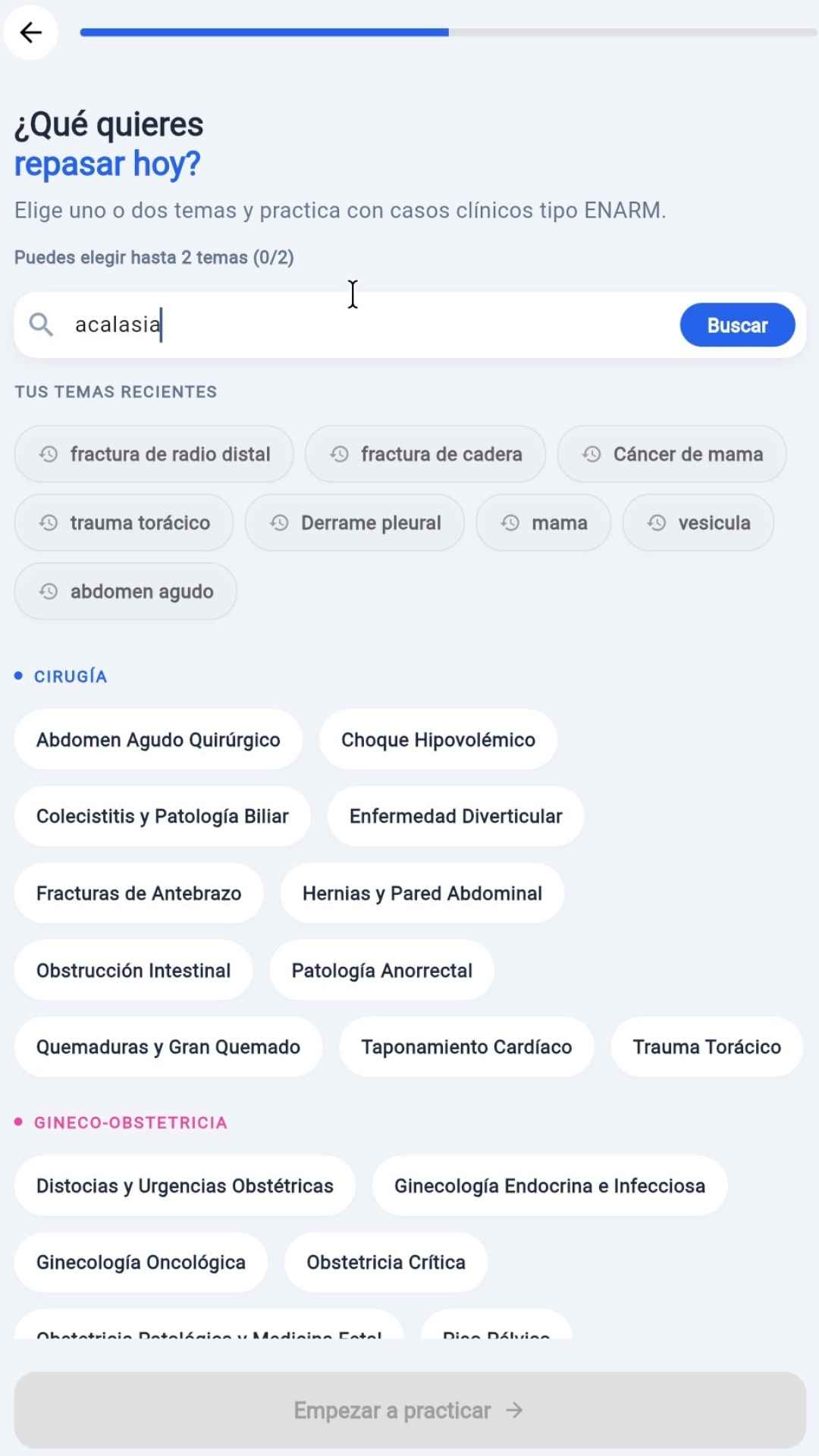The height and width of the screenshot is (1456, 819).
Task: Click the clock icon on 'abdomen agudo'
Action: point(49,591)
